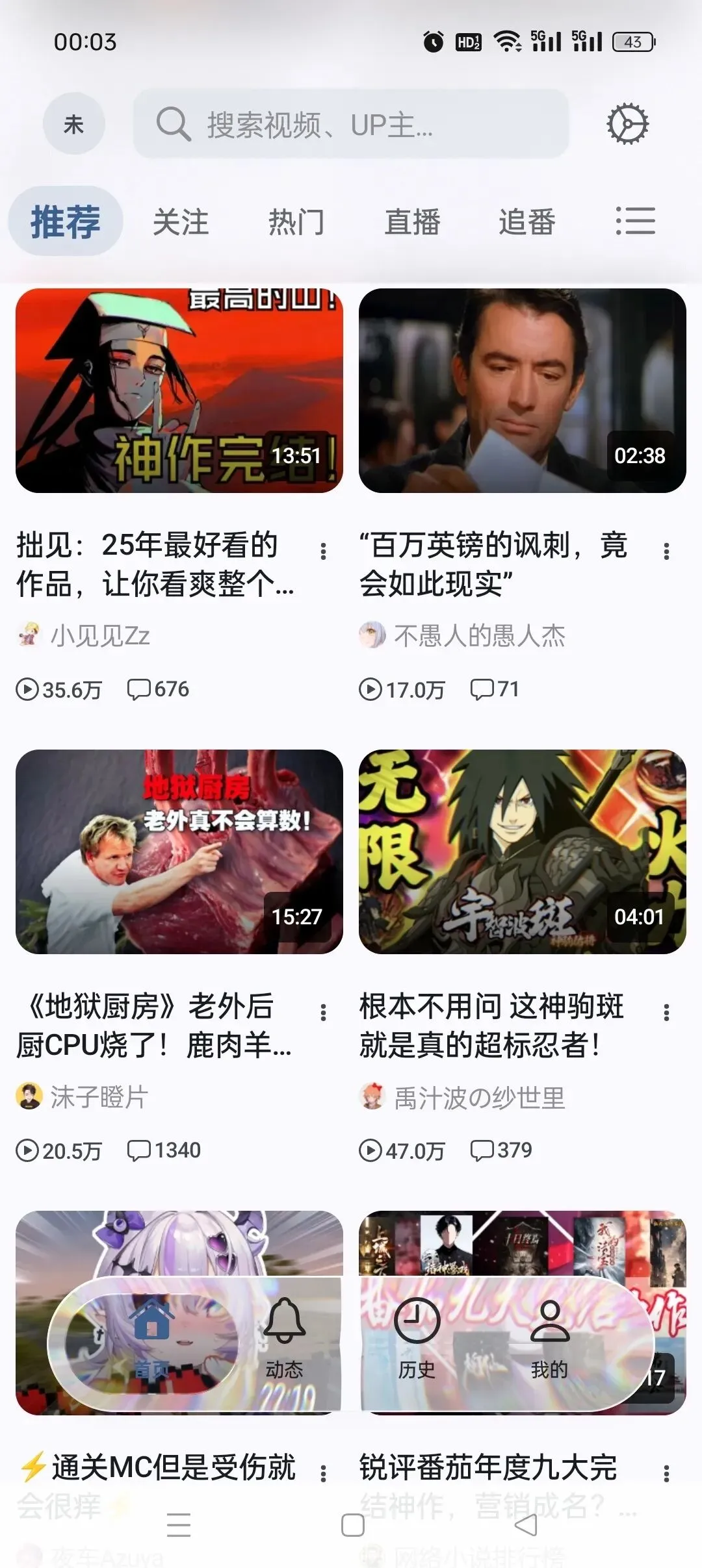Screen dimensions: 702x1568
Task: Open more options for 25年最好看的作品 video
Action: point(323,551)
